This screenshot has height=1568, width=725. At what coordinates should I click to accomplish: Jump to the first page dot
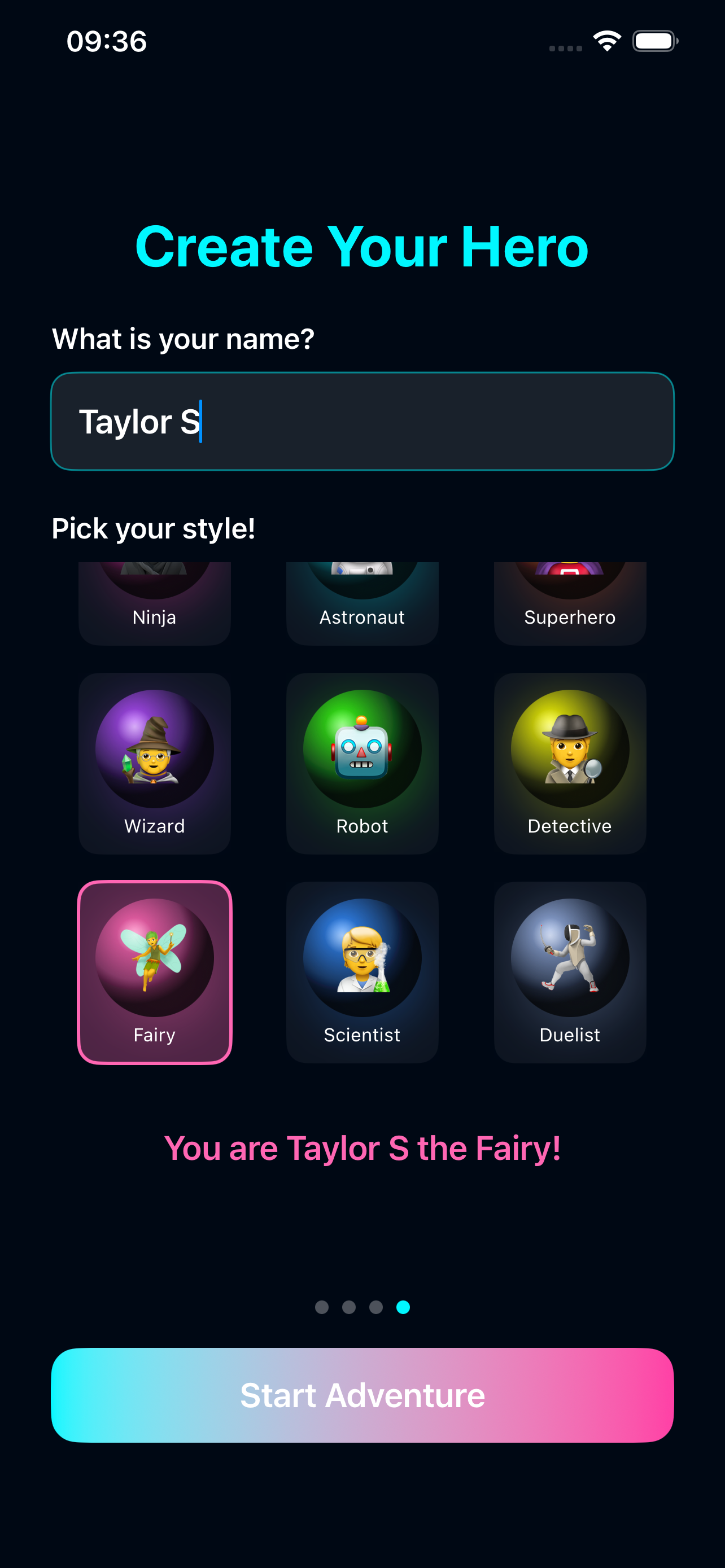point(321,1307)
